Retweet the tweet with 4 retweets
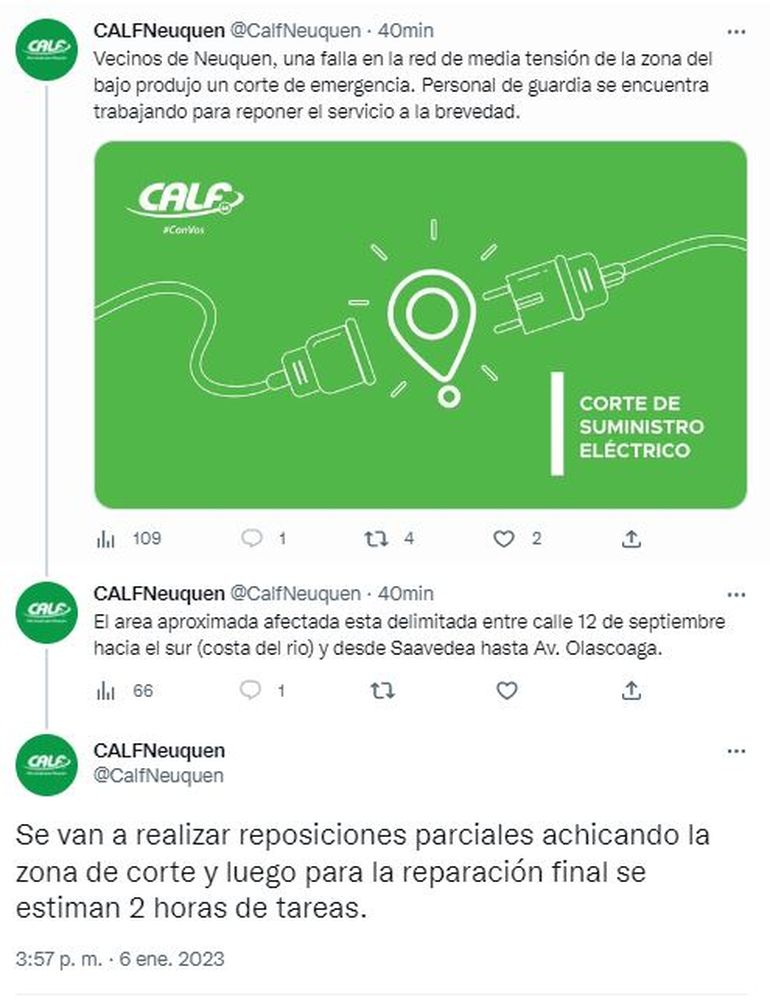This screenshot has height=1000, width=770. [377, 539]
